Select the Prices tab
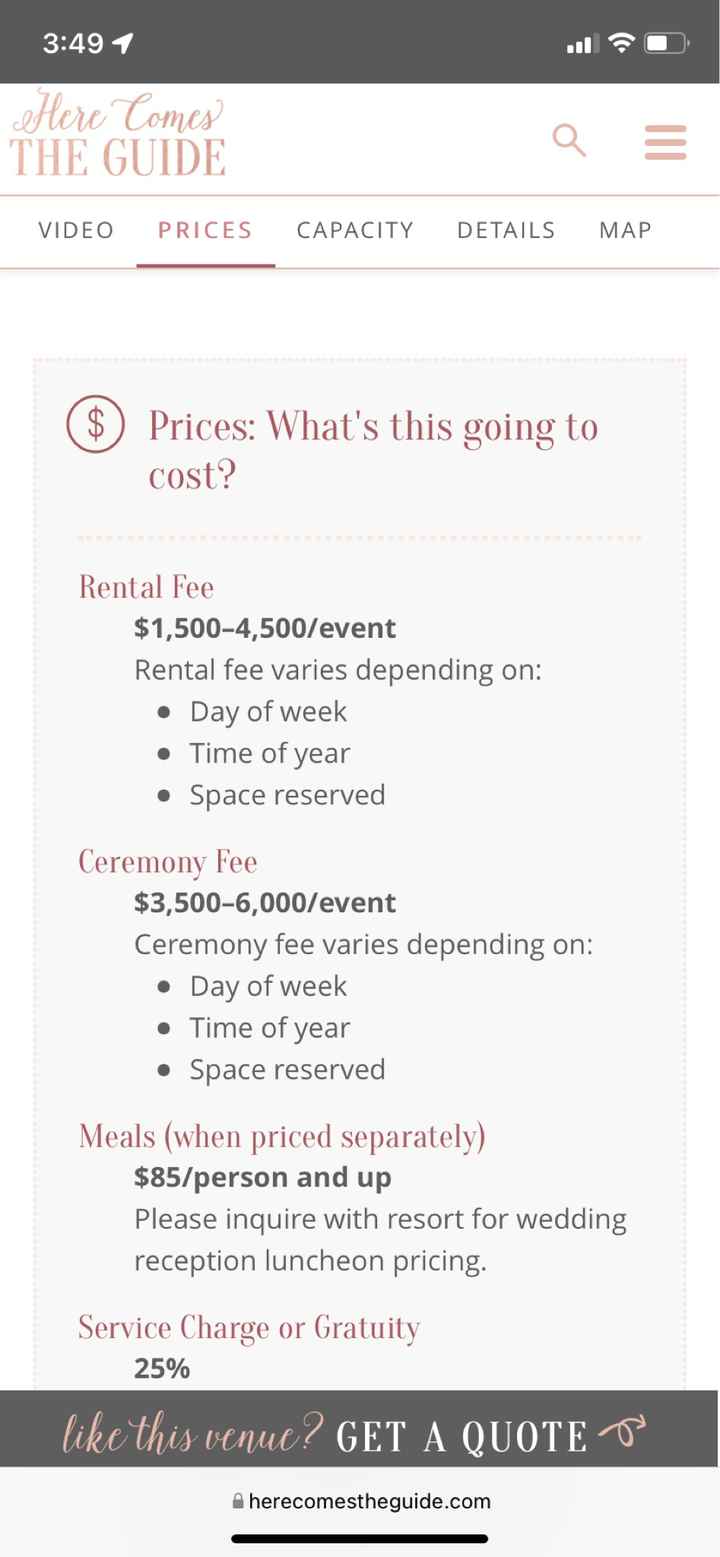 pos(205,230)
